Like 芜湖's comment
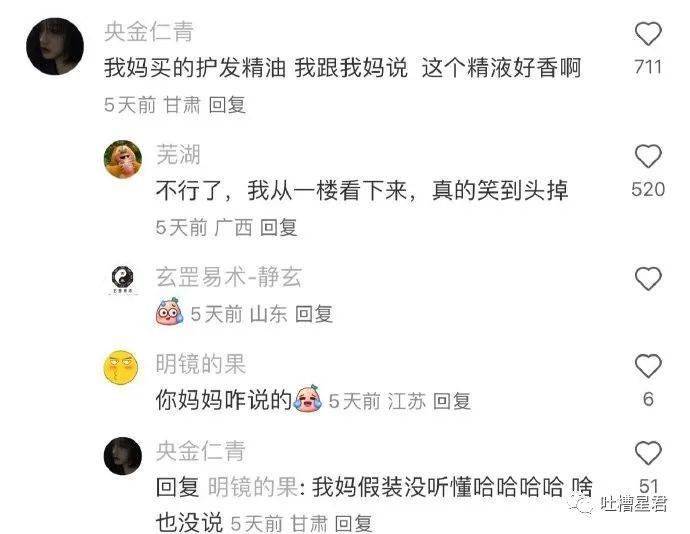This screenshot has width=690, height=534. [648, 156]
